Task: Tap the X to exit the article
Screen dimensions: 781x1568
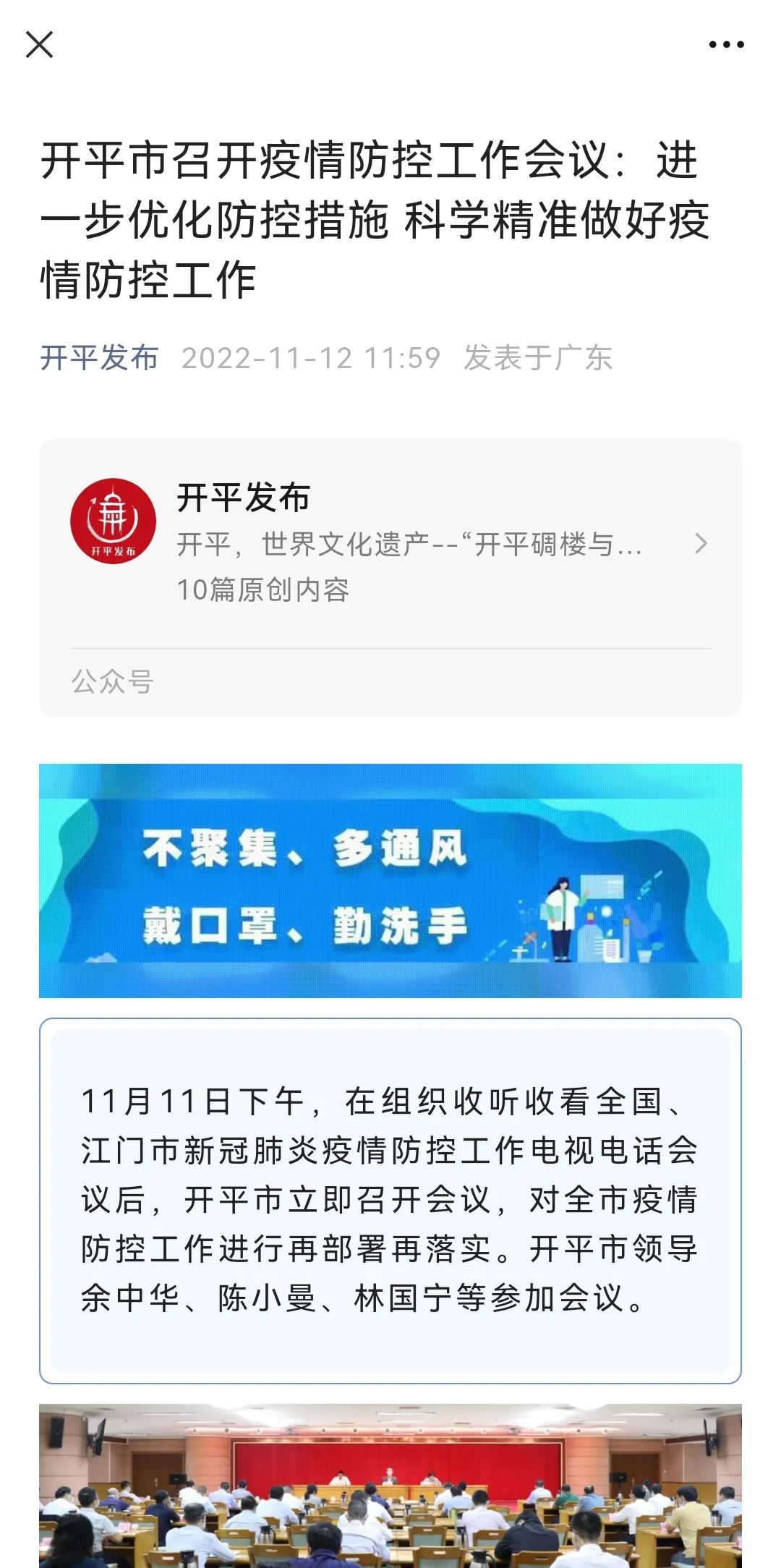Action: pos(41,45)
